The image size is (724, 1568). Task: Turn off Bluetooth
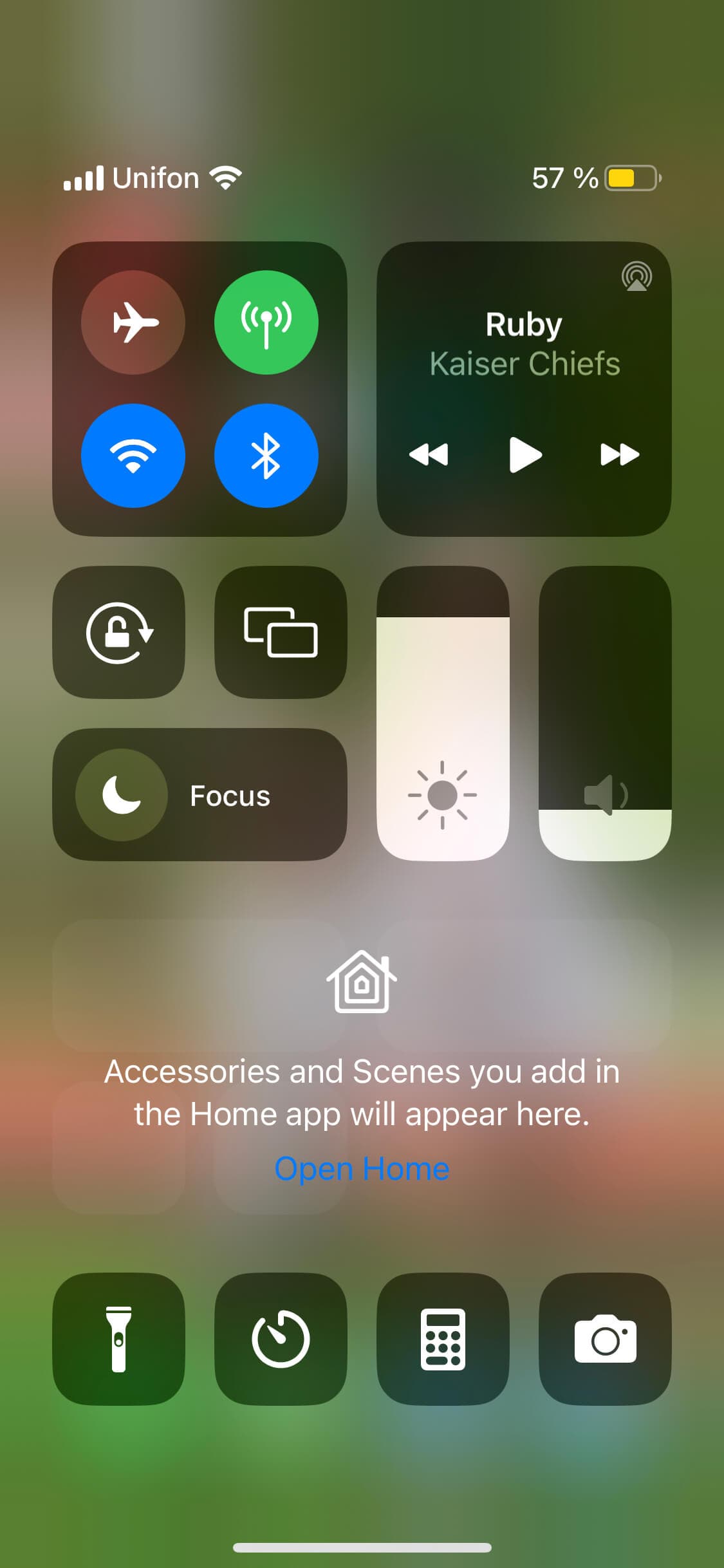(x=266, y=455)
